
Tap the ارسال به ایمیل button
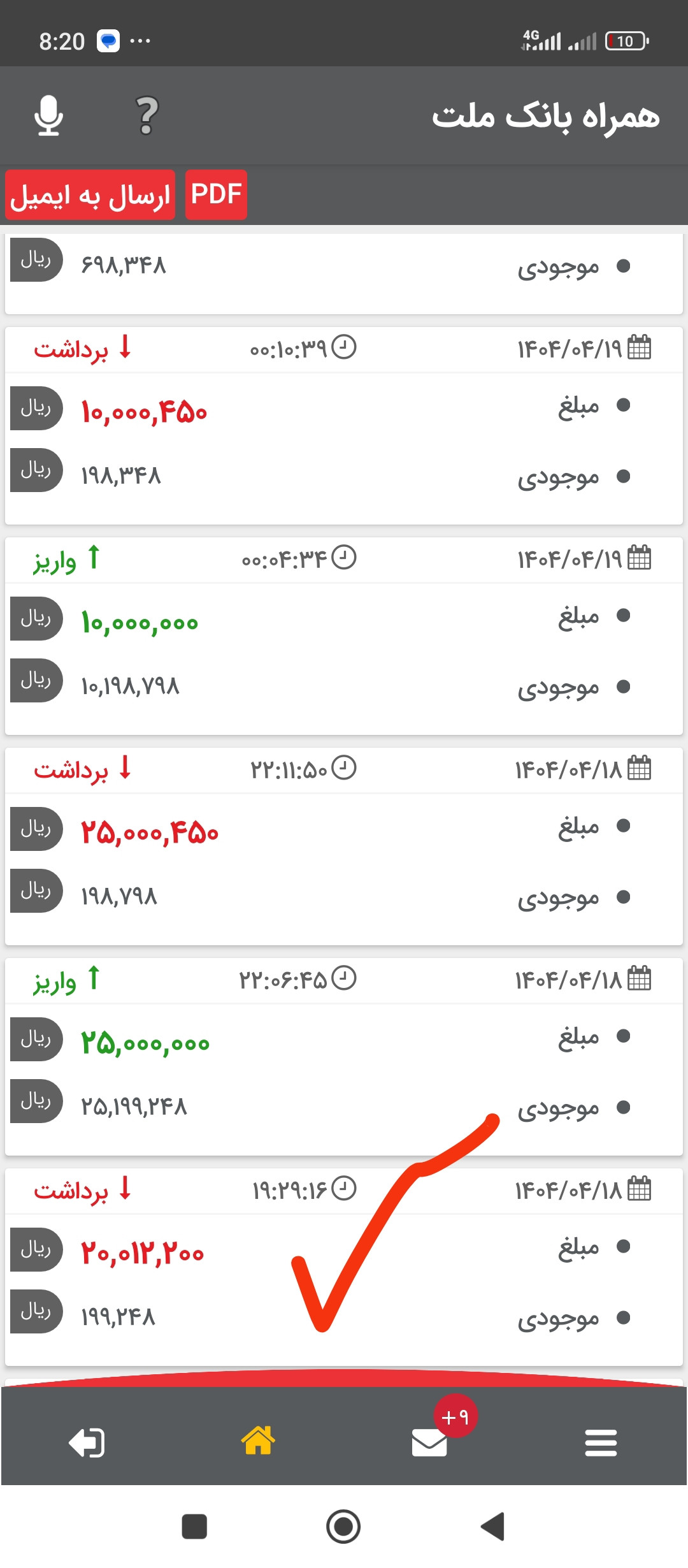(90, 194)
